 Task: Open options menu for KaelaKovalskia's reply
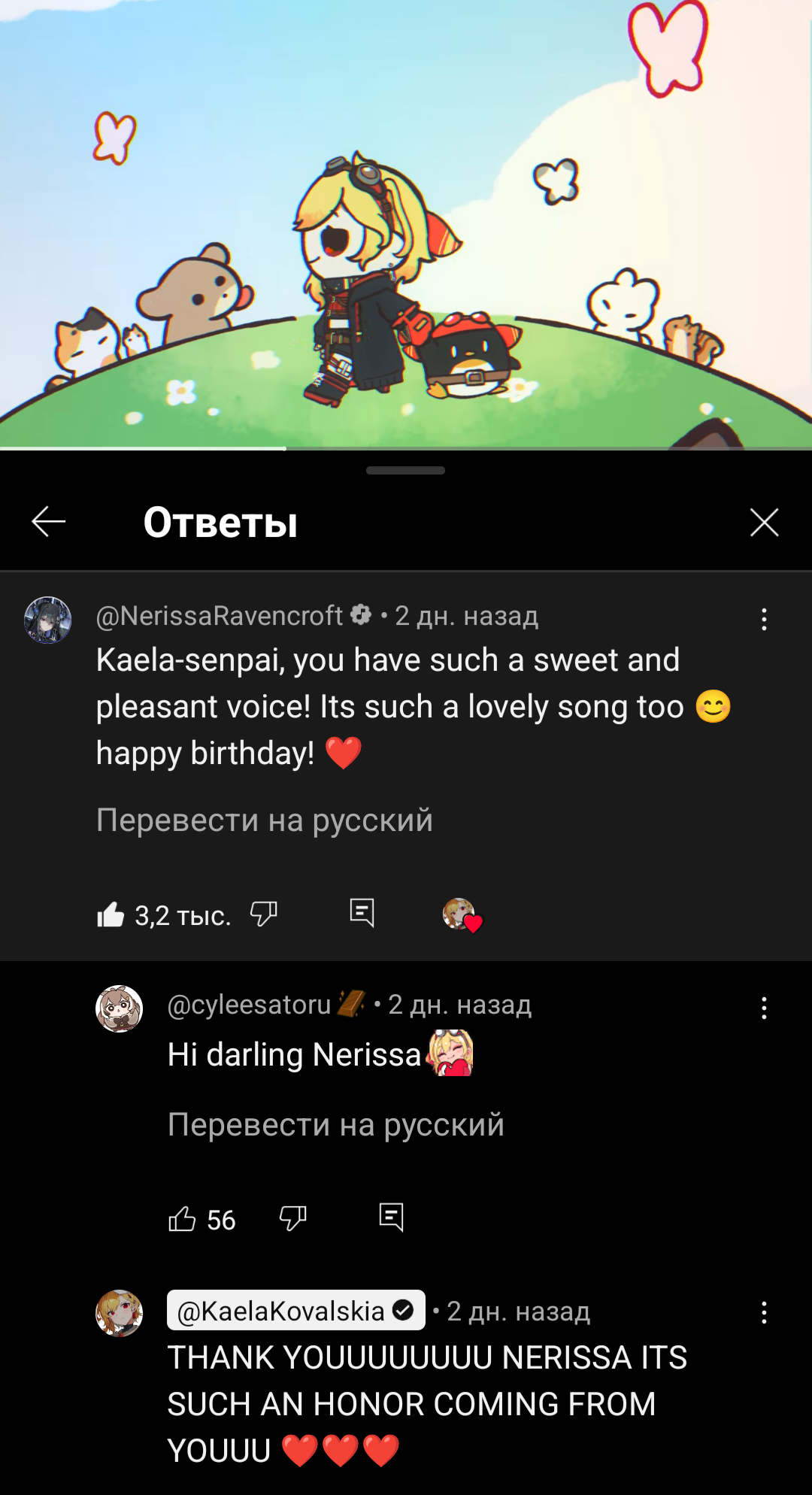click(x=764, y=1313)
